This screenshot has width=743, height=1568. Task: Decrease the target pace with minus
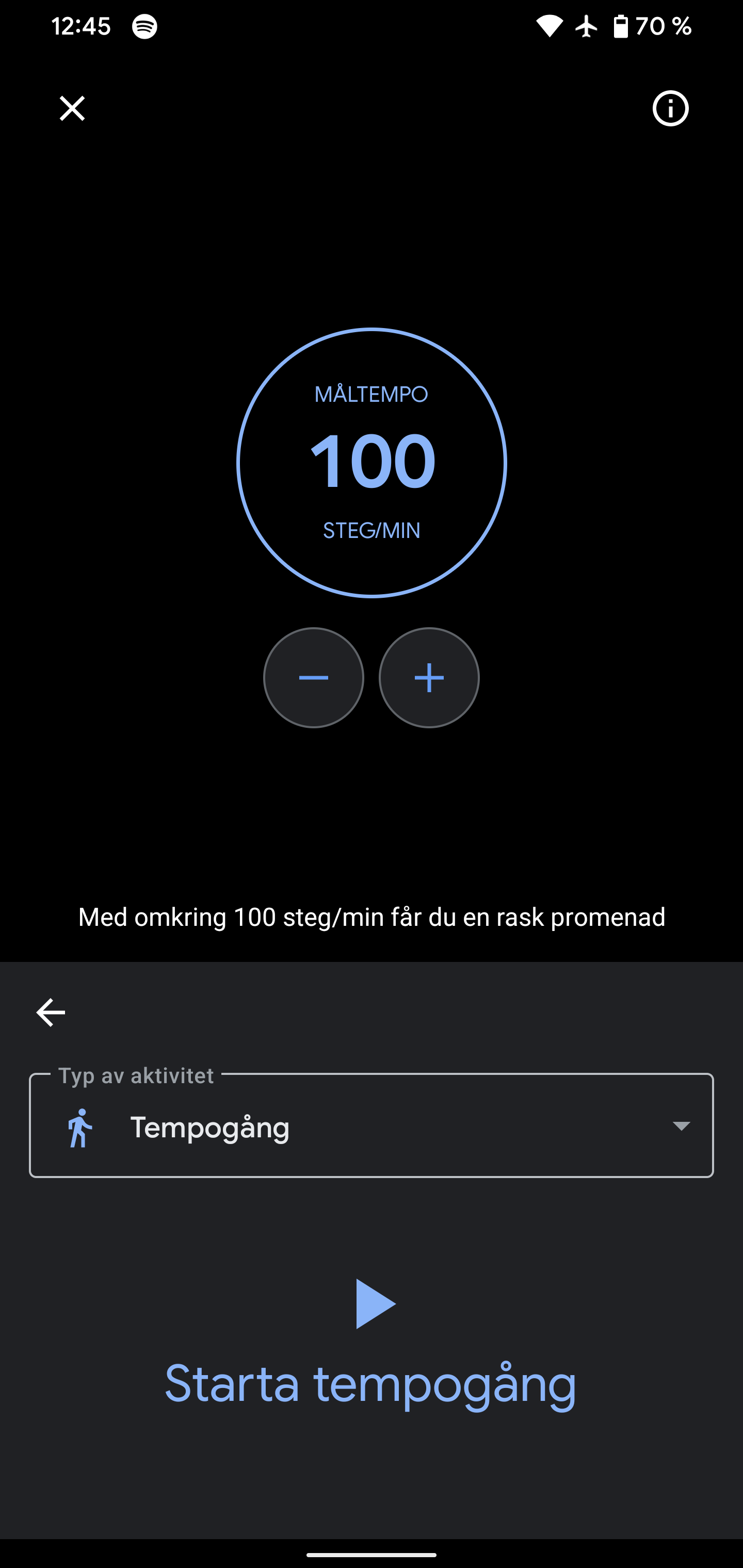point(314,677)
